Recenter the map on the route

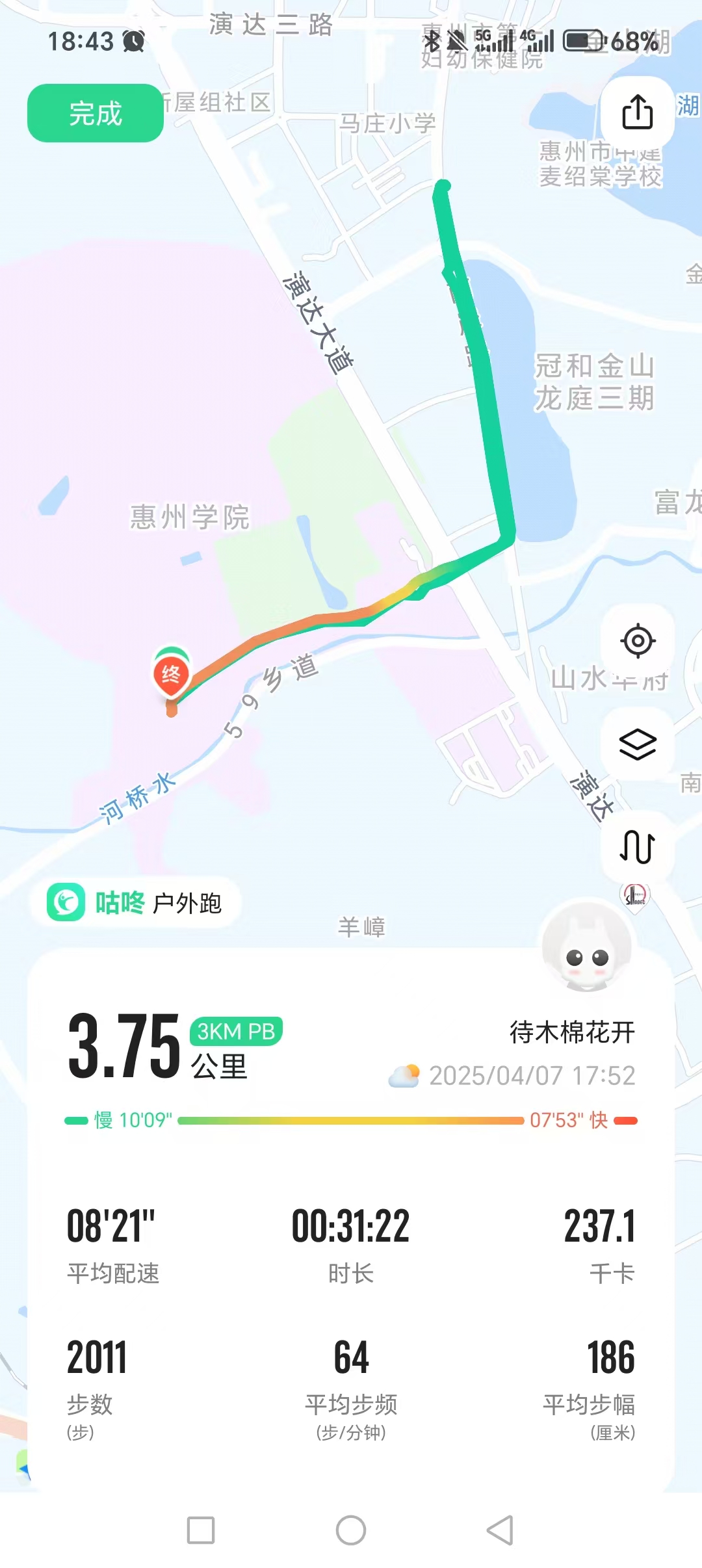(x=637, y=641)
